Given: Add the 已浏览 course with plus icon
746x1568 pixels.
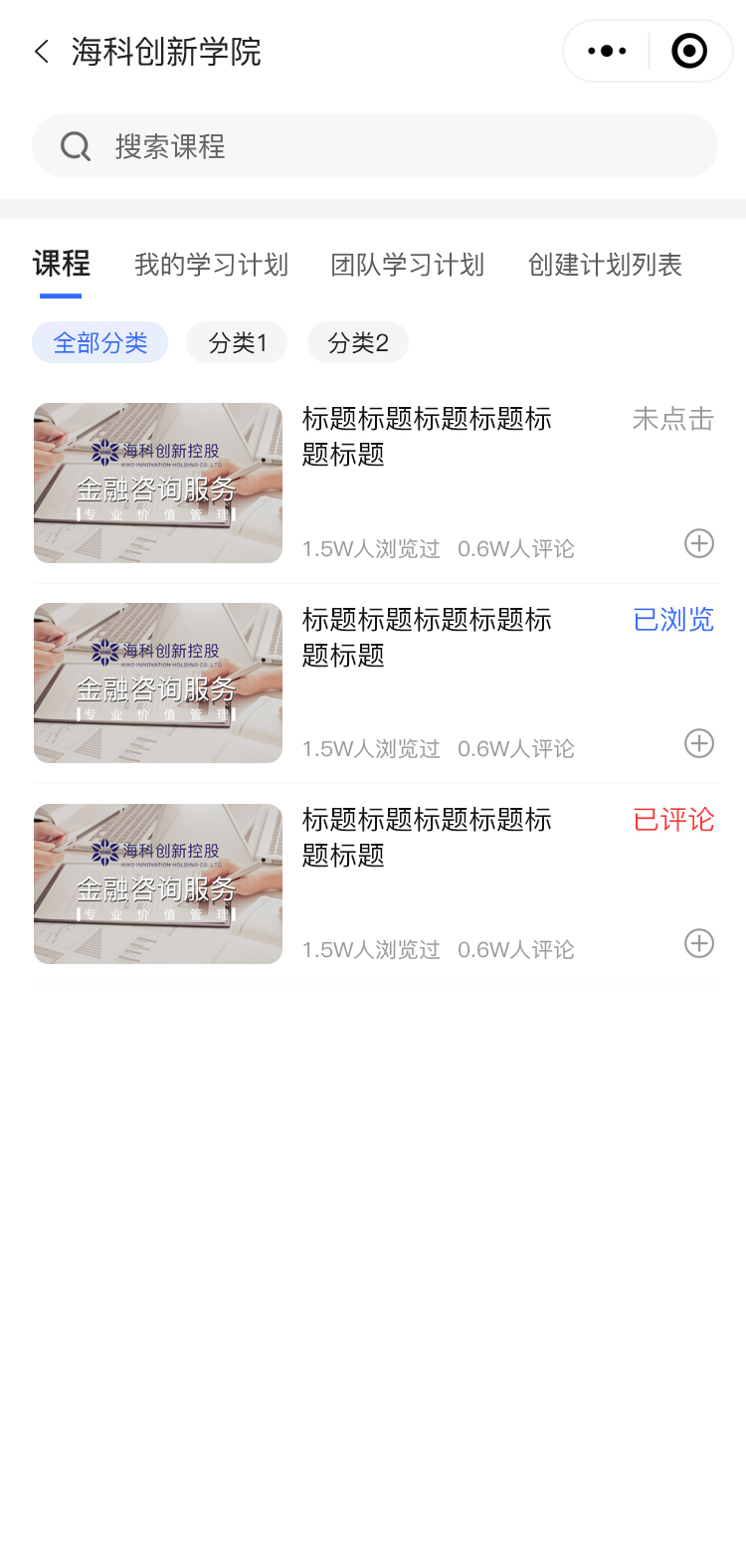Looking at the screenshot, I should 699,743.
